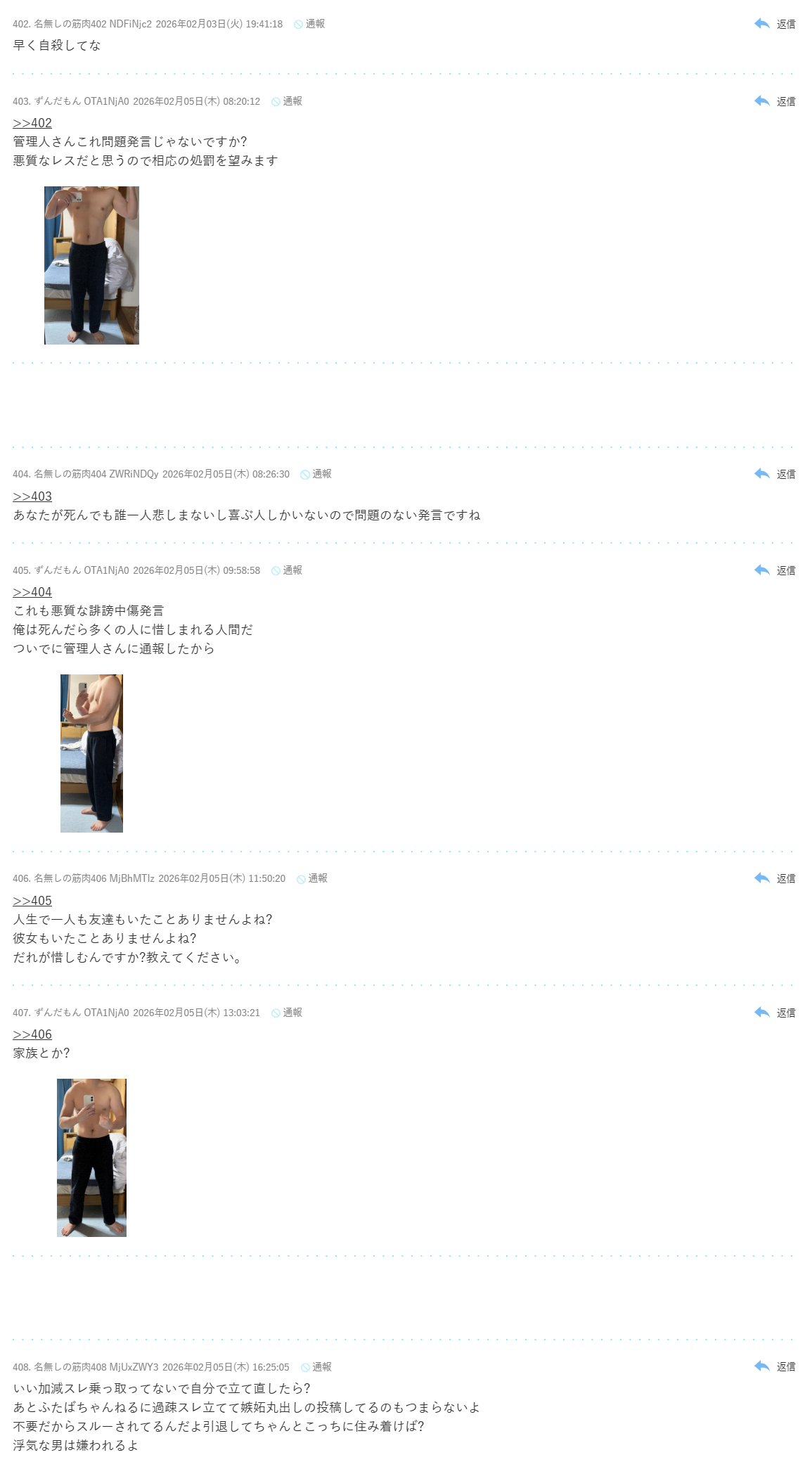The width and height of the screenshot is (812, 1462).
Task: Open the picture in post 407
Action: (91, 1158)
